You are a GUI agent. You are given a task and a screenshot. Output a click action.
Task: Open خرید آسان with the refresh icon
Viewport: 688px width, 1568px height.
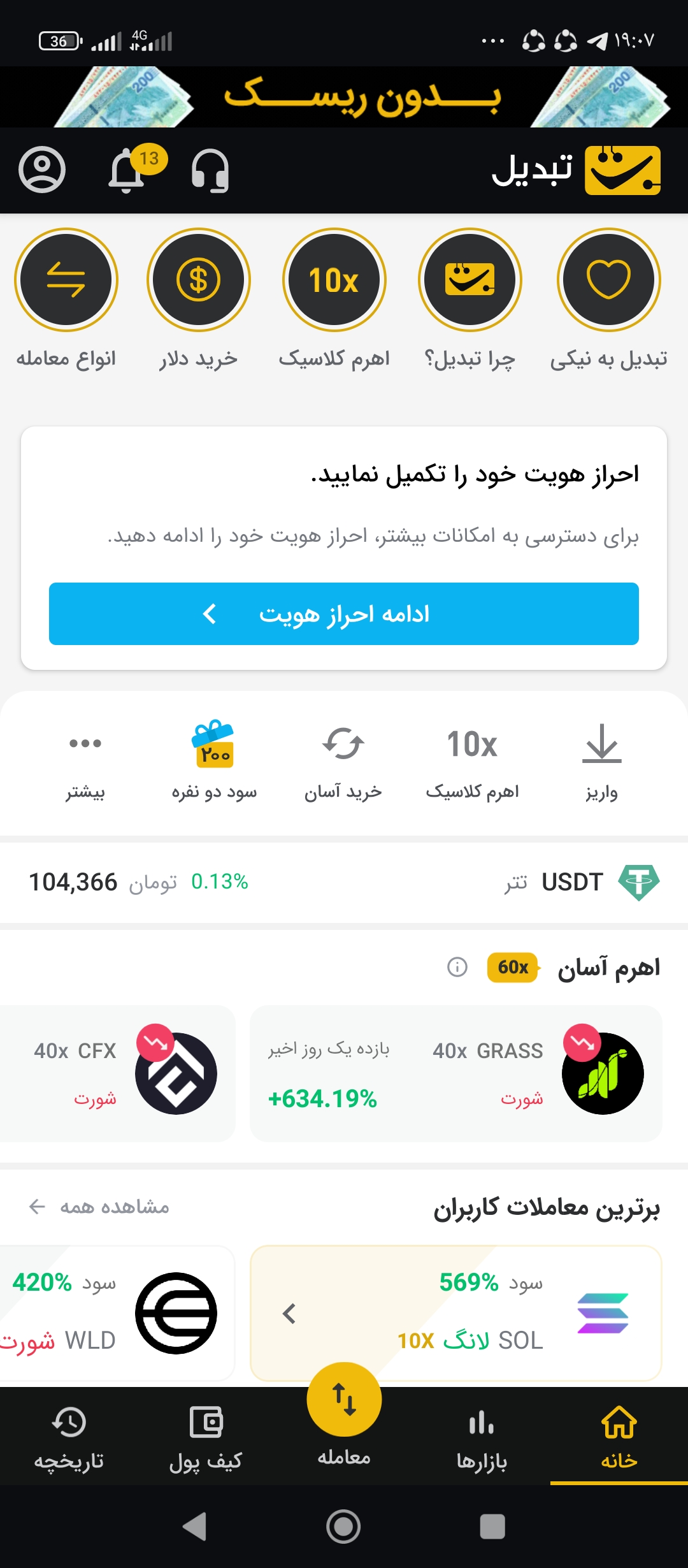coord(343,749)
